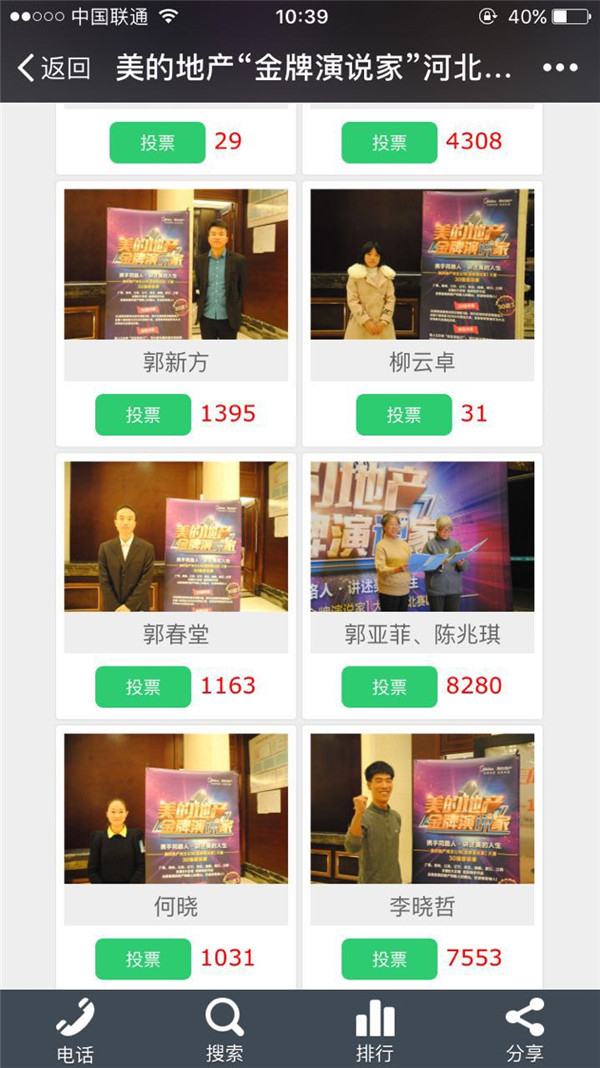Vote for 郭亚菲、陈兆琪
Screen dimensions: 600x1068
coord(389,687)
